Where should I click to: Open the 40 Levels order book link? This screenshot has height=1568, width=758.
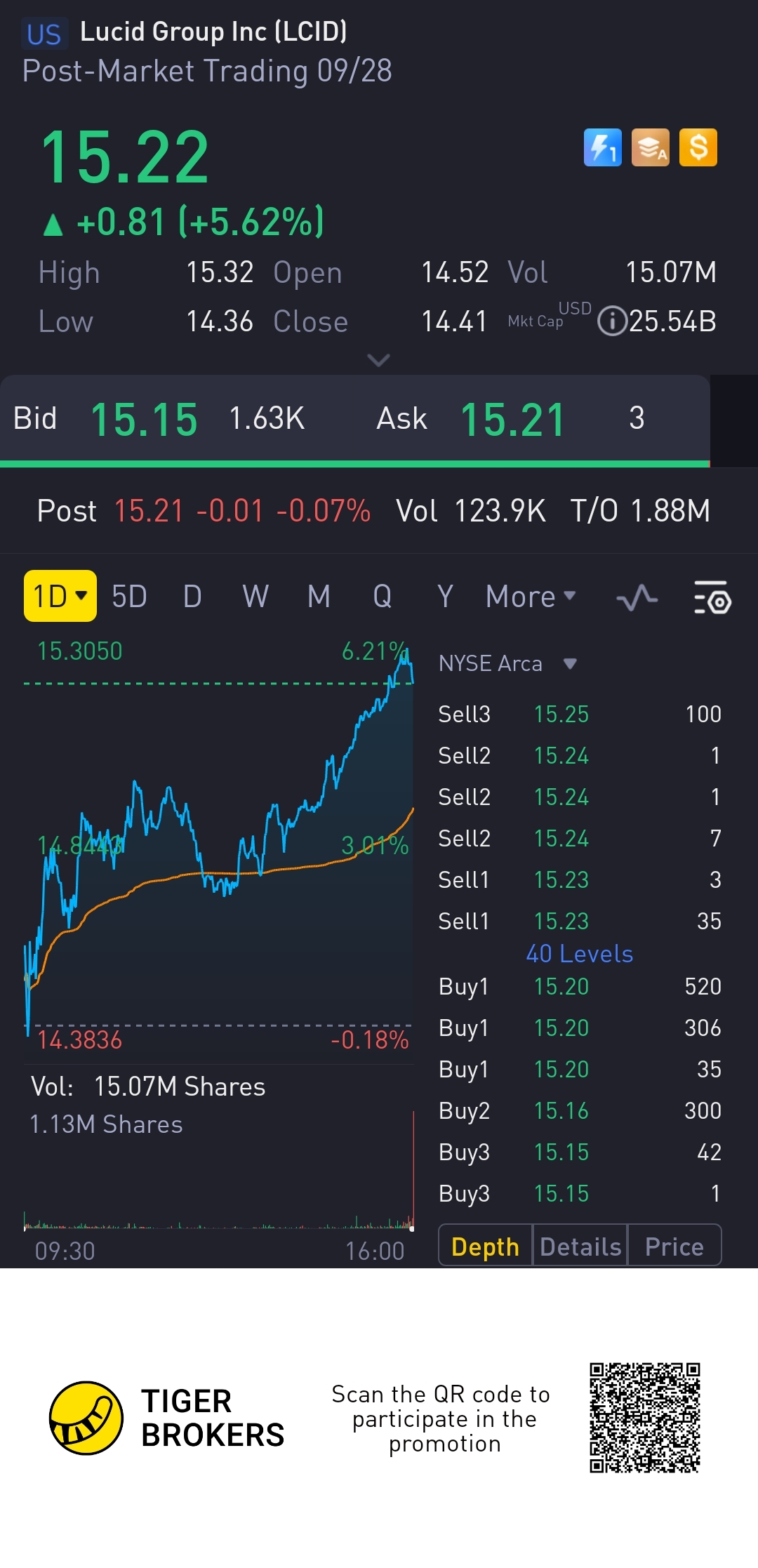point(580,953)
